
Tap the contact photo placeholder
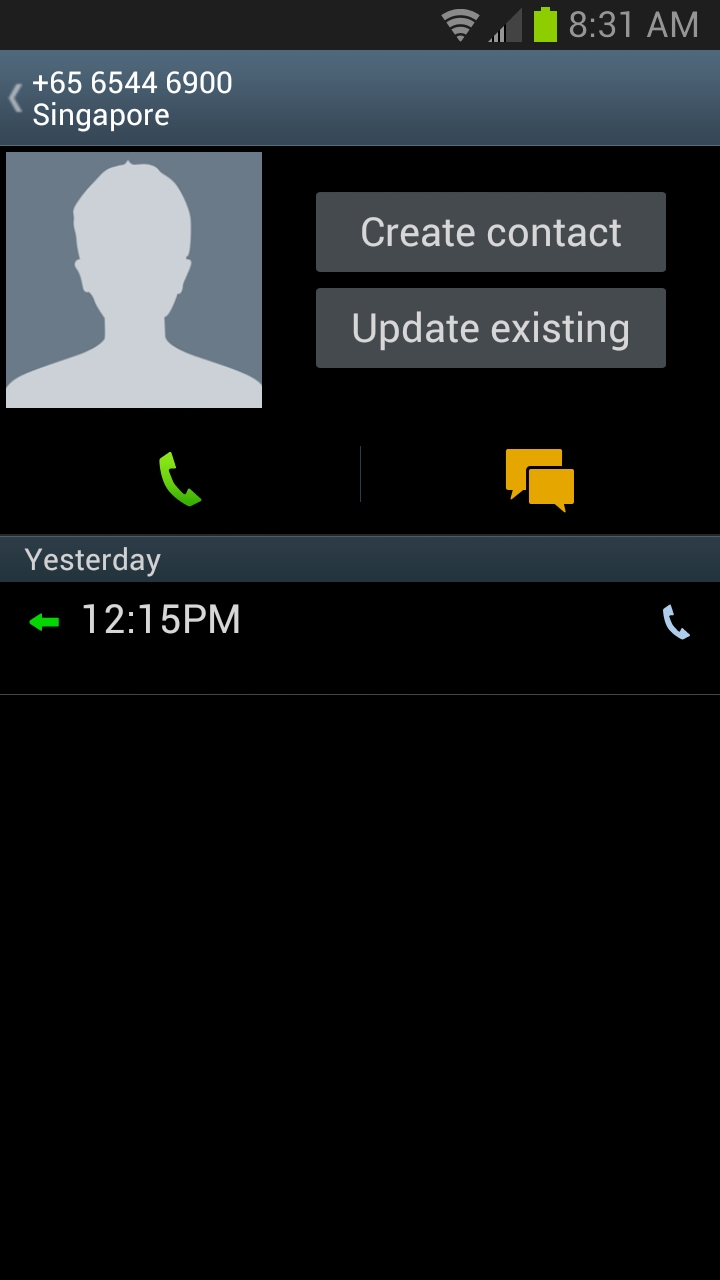(x=134, y=280)
